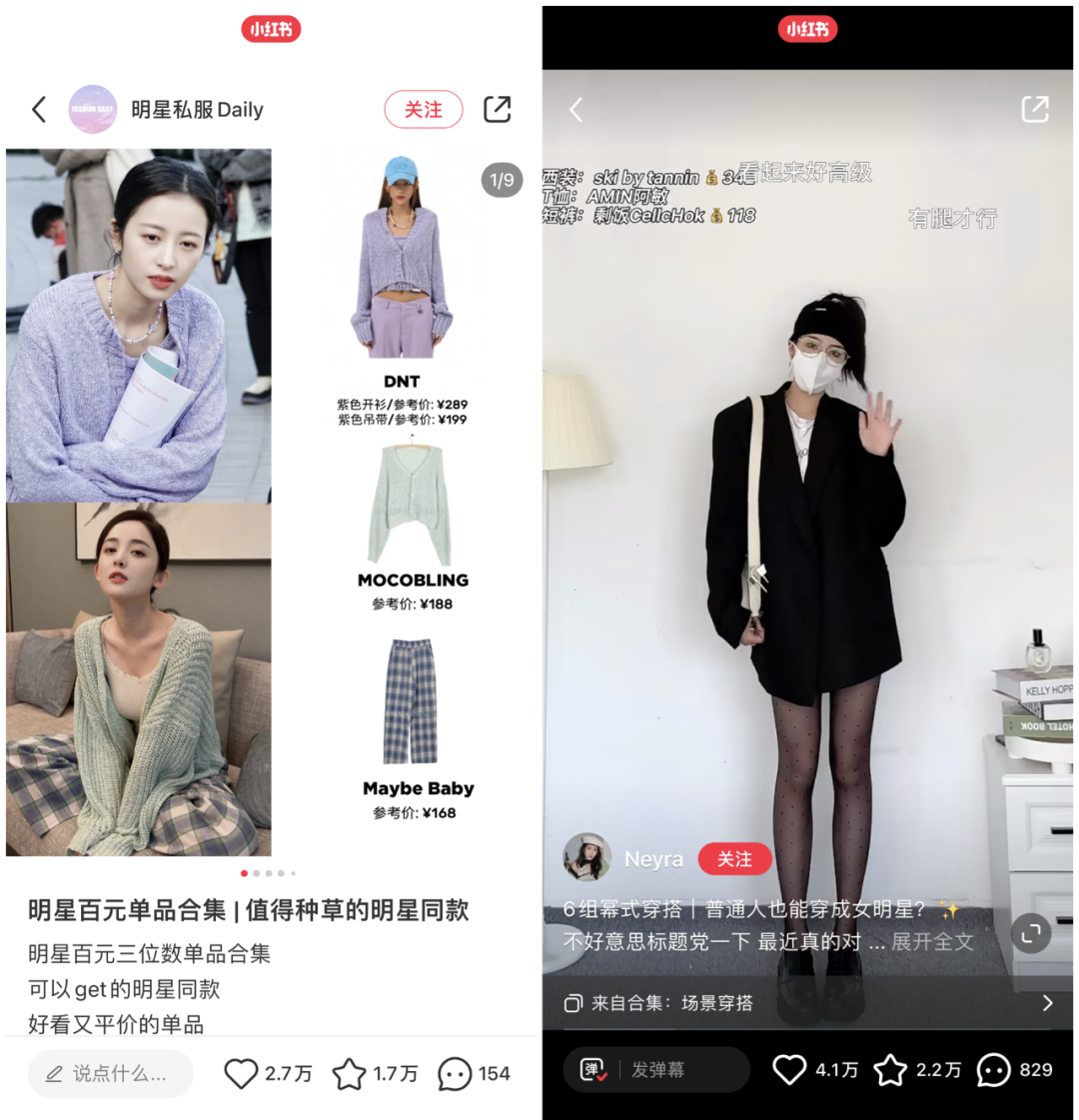Enter fullscreen on Neyra's video
This screenshot has width=1079, height=1120.
pos(1031,934)
